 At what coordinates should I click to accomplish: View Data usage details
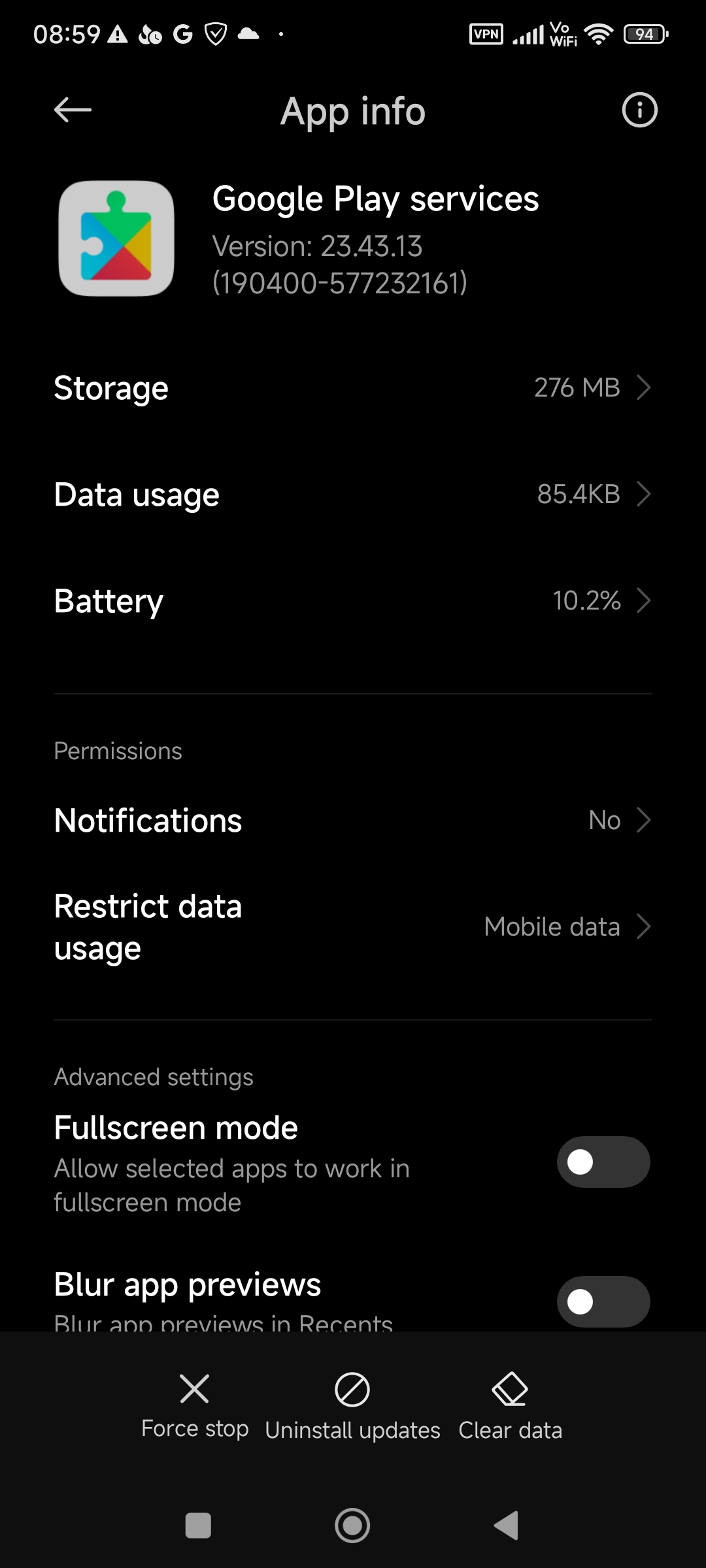(x=353, y=495)
